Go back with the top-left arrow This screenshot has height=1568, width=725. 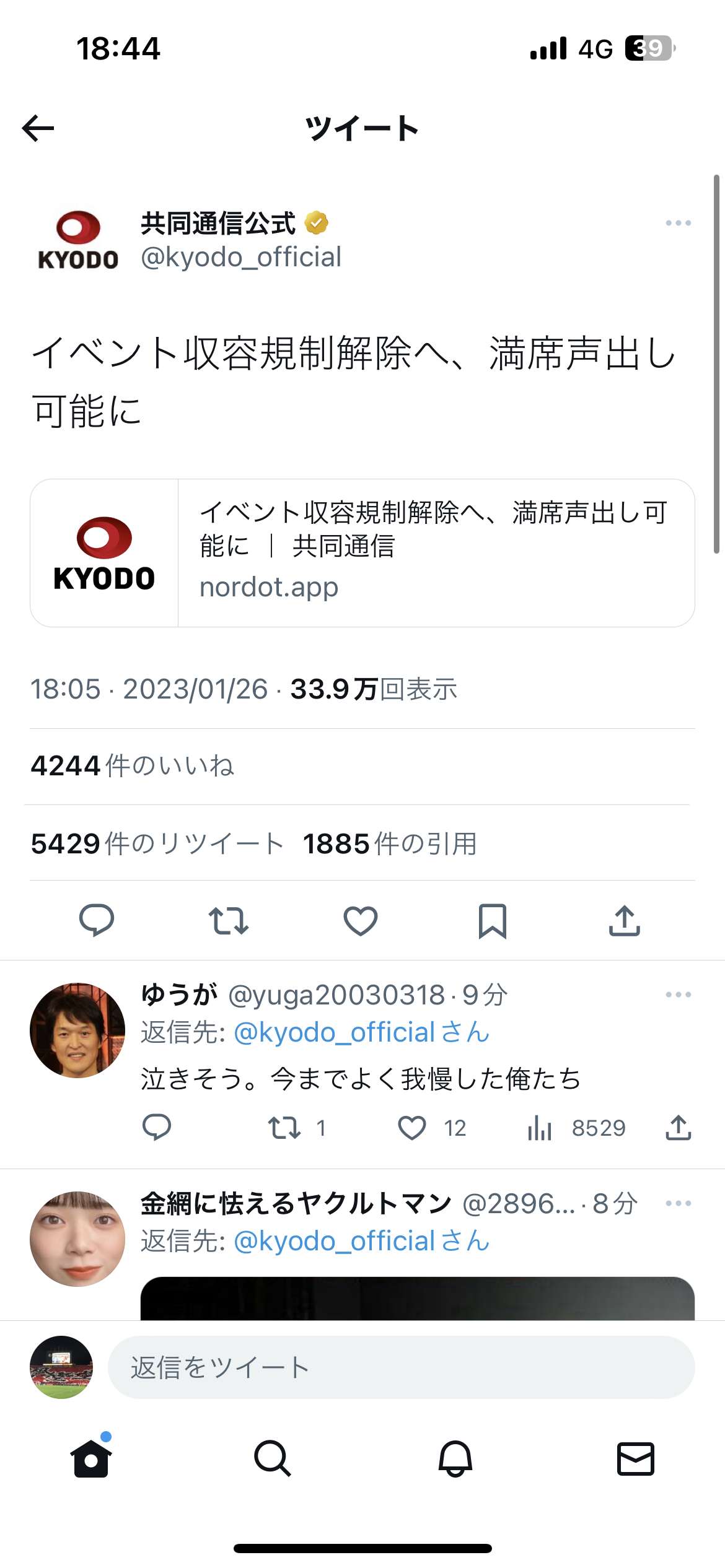point(38,128)
